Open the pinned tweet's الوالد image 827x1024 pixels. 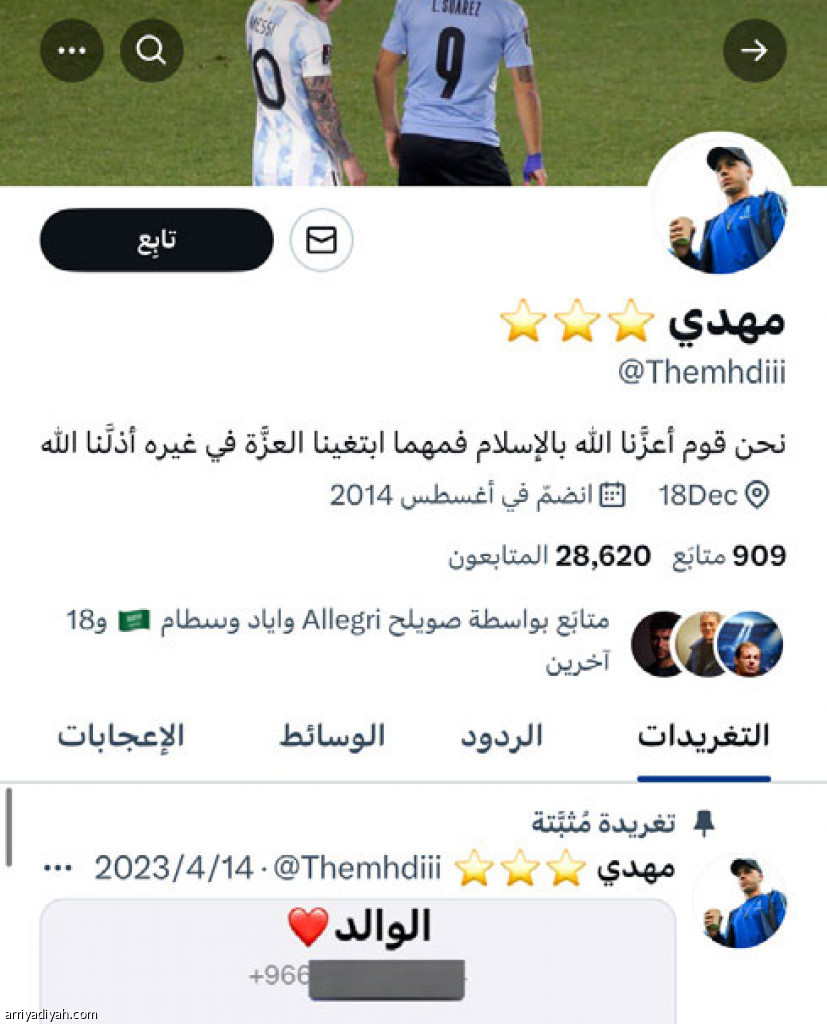pos(358,960)
